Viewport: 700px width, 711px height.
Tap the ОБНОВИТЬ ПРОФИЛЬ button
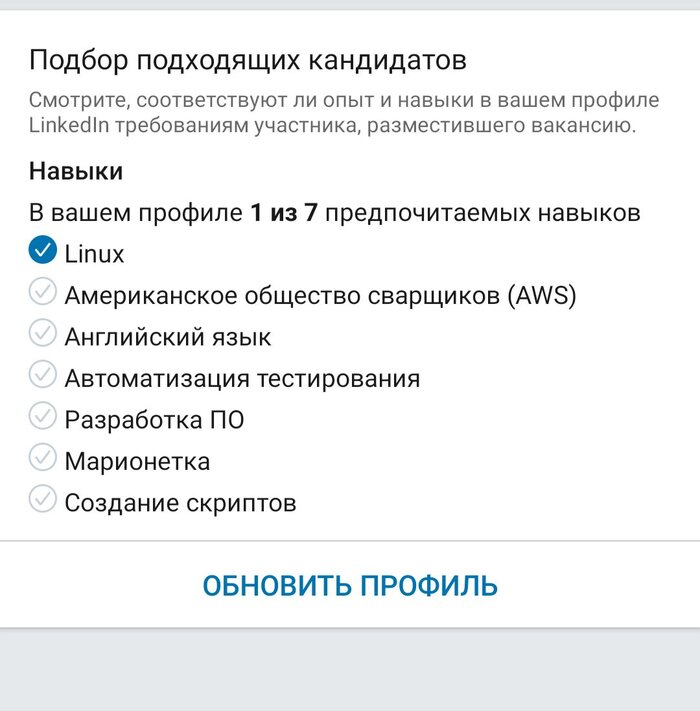coord(350,585)
